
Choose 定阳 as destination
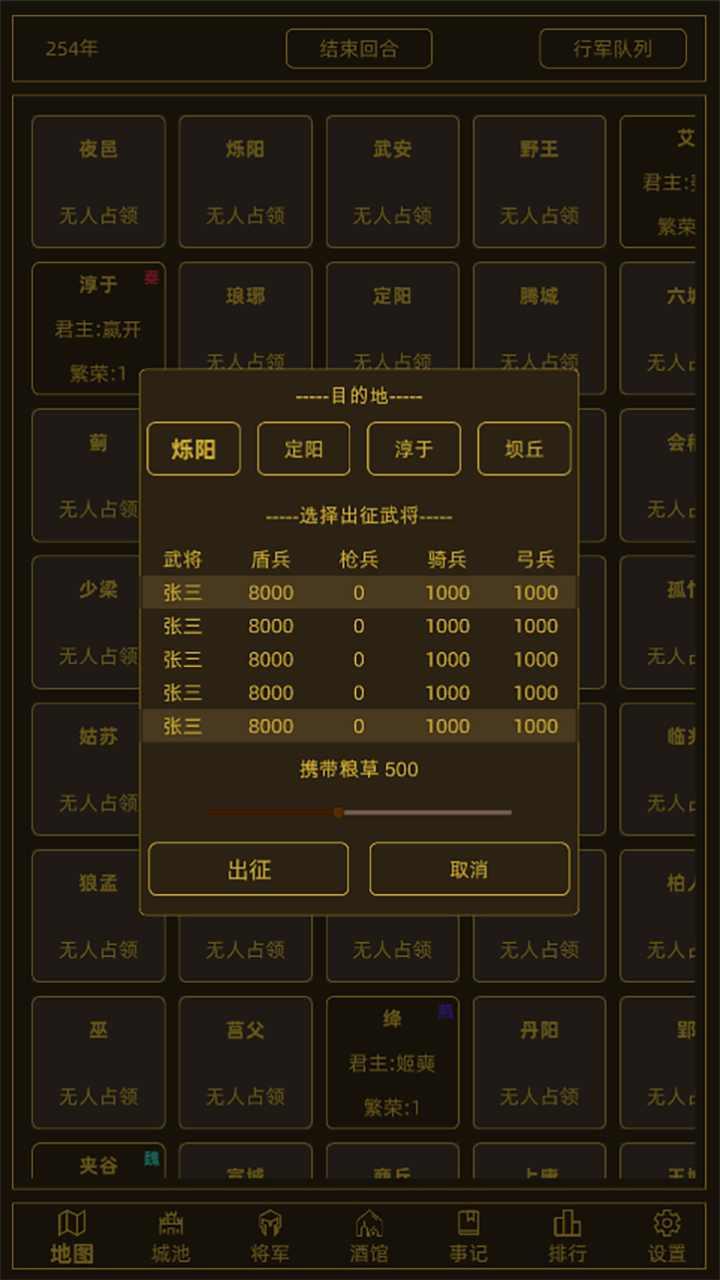(x=304, y=449)
